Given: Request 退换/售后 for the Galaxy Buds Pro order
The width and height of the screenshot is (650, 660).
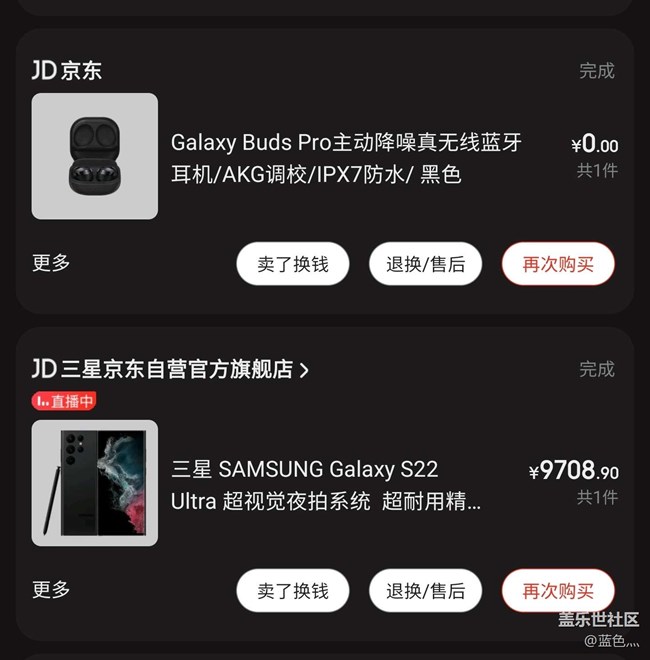Looking at the screenshot, I should [425, 264].
